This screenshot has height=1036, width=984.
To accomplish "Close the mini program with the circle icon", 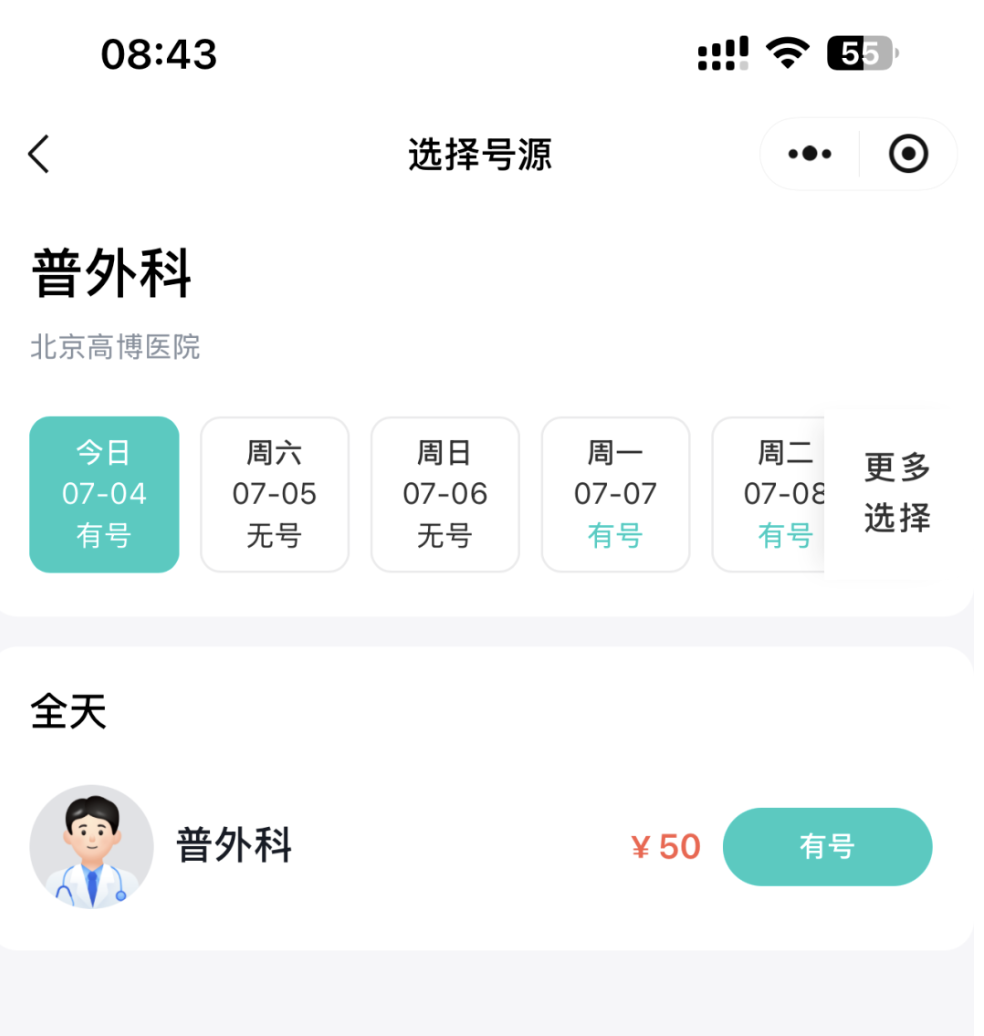I will (x=908, y=154).
